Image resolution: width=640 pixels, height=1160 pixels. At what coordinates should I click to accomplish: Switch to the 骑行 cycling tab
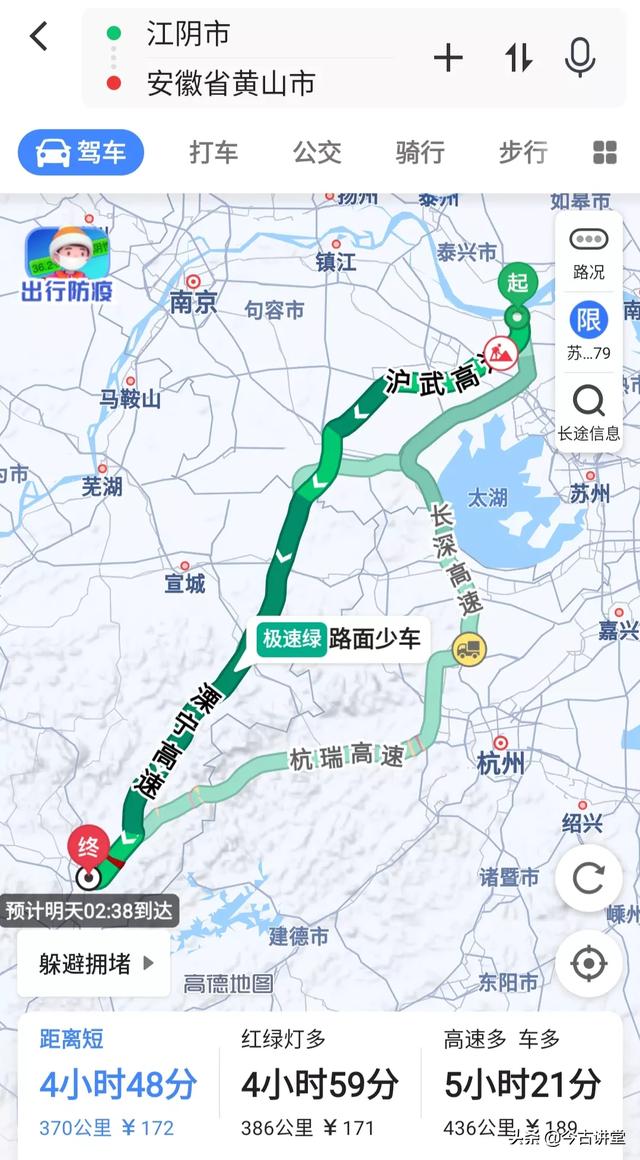420,152
